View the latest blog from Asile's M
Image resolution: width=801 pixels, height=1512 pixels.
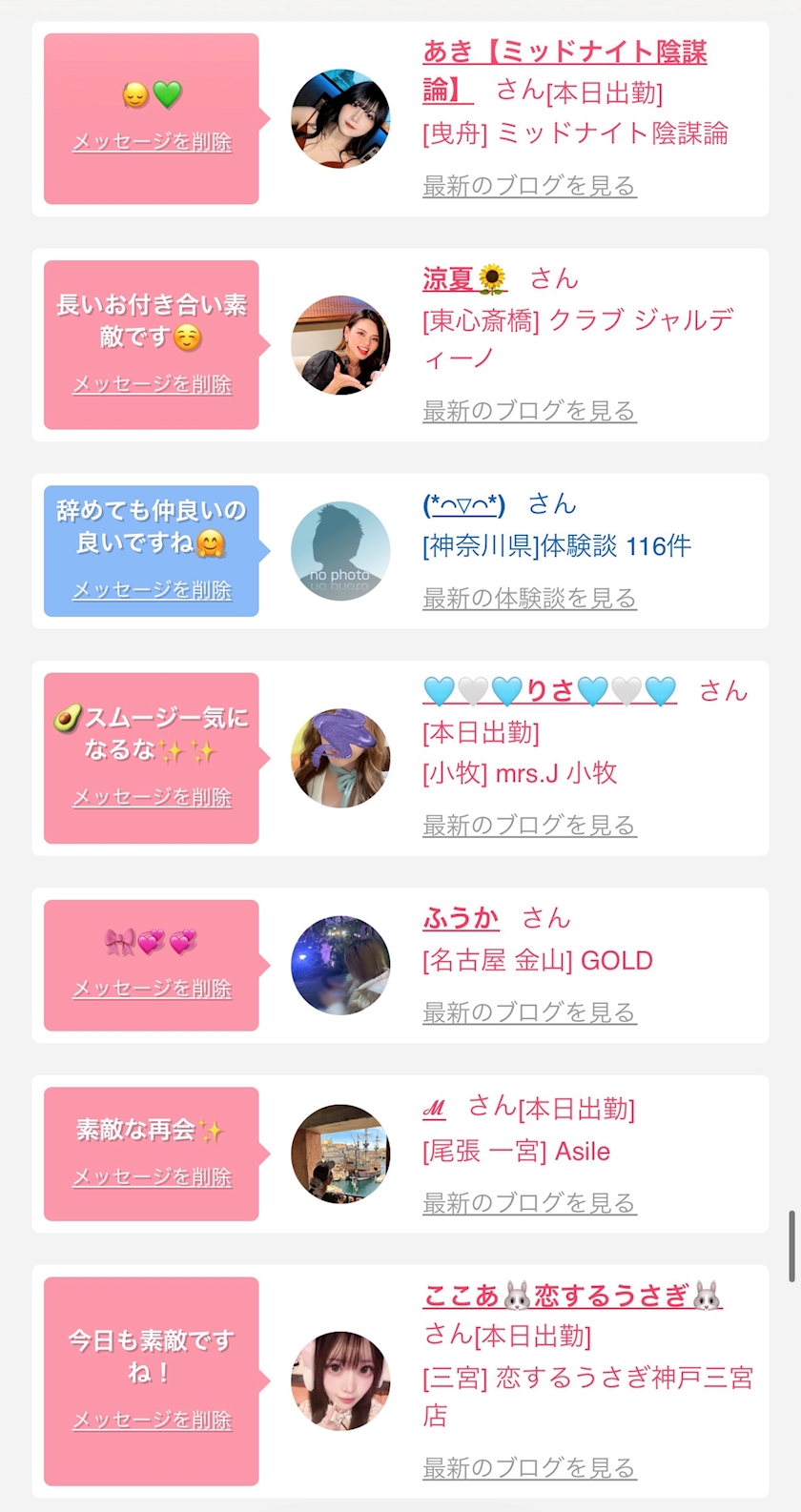coord(529,1202)
